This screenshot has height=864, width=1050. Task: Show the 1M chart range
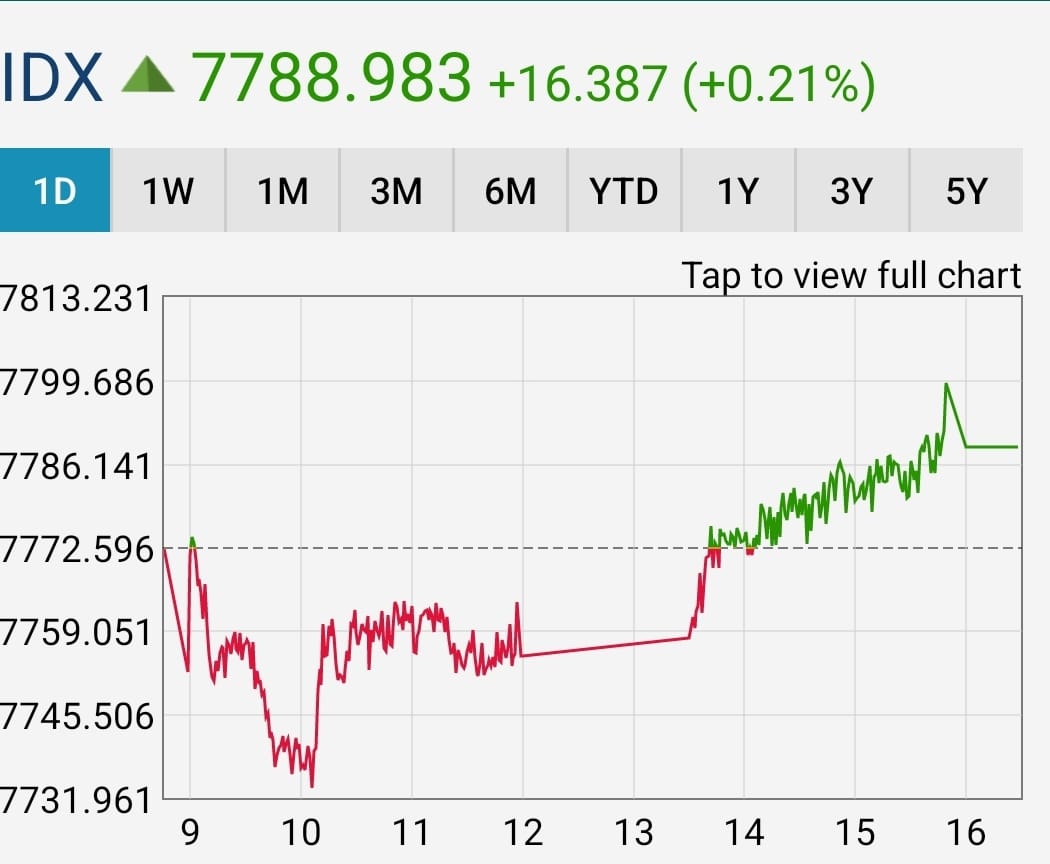point(283,191)
